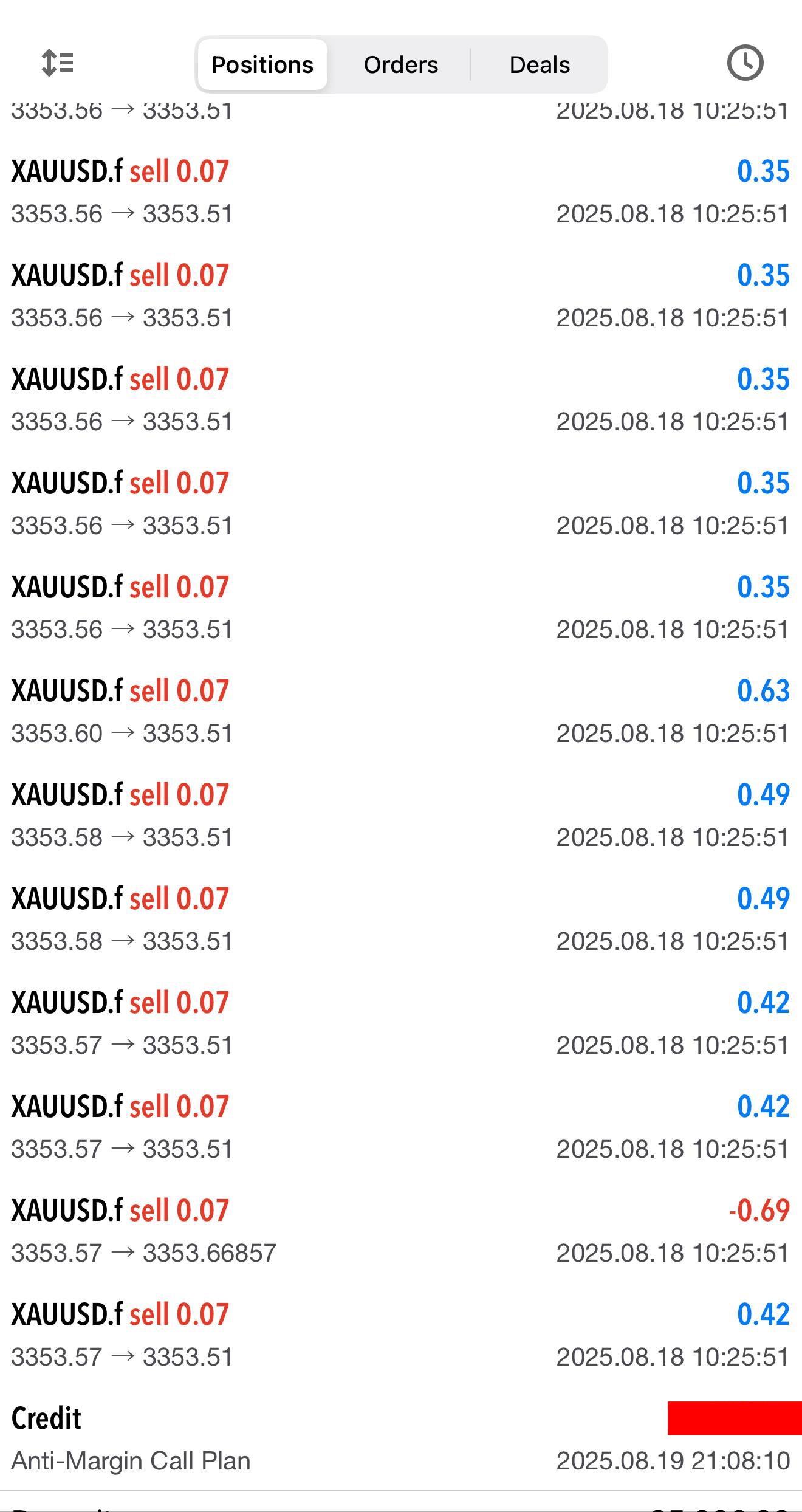Switch to the Positions tab

click(262, 64)
